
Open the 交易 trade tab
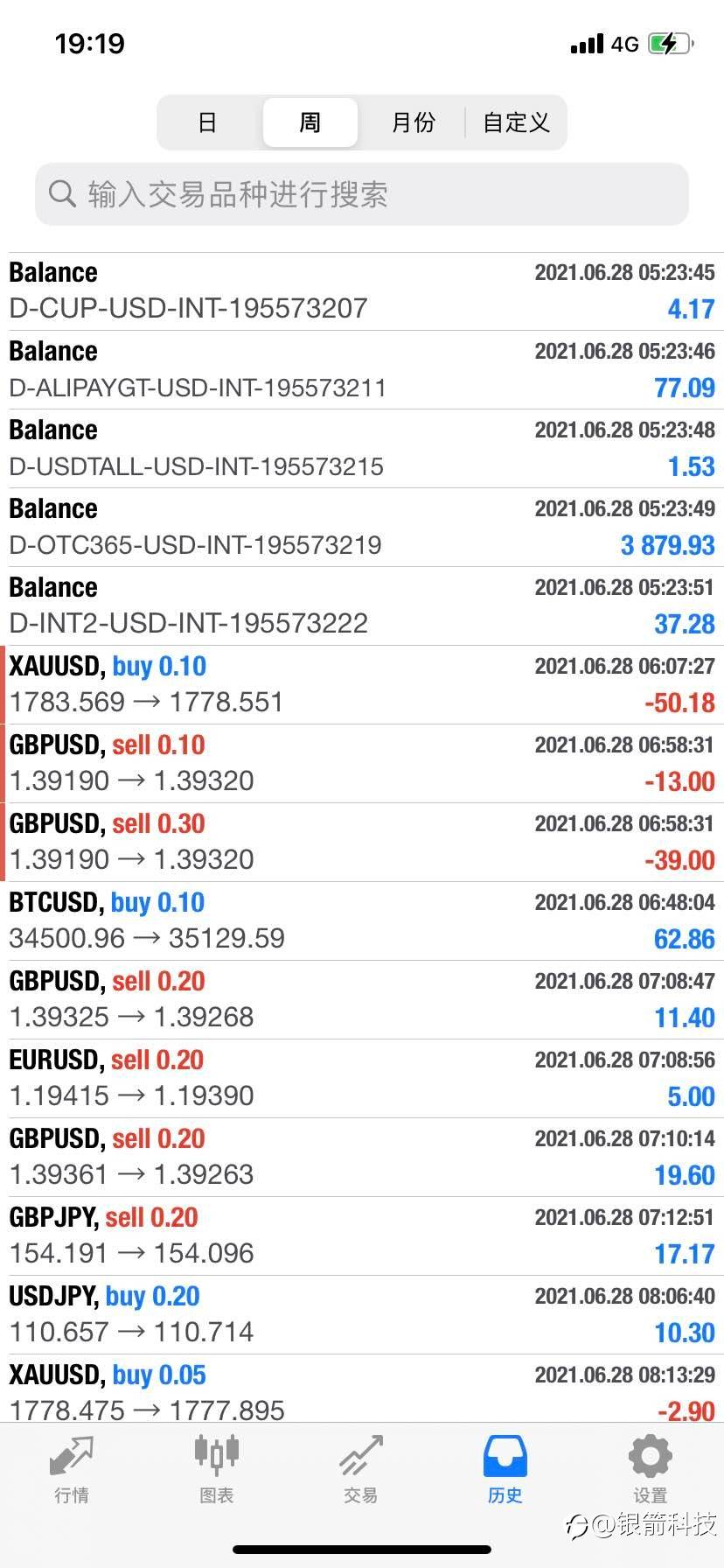(361, 1469)
